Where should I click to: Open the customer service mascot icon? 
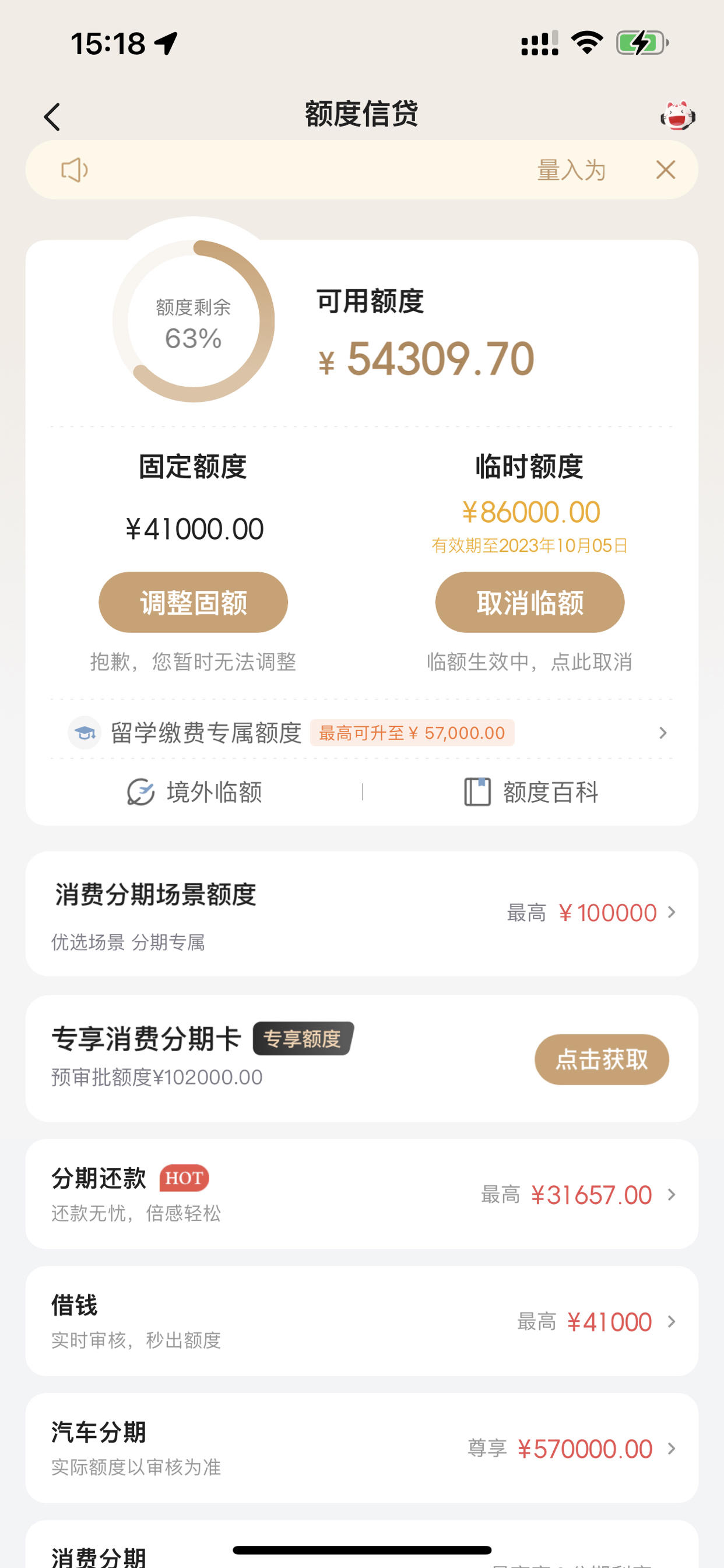[677, 116]
